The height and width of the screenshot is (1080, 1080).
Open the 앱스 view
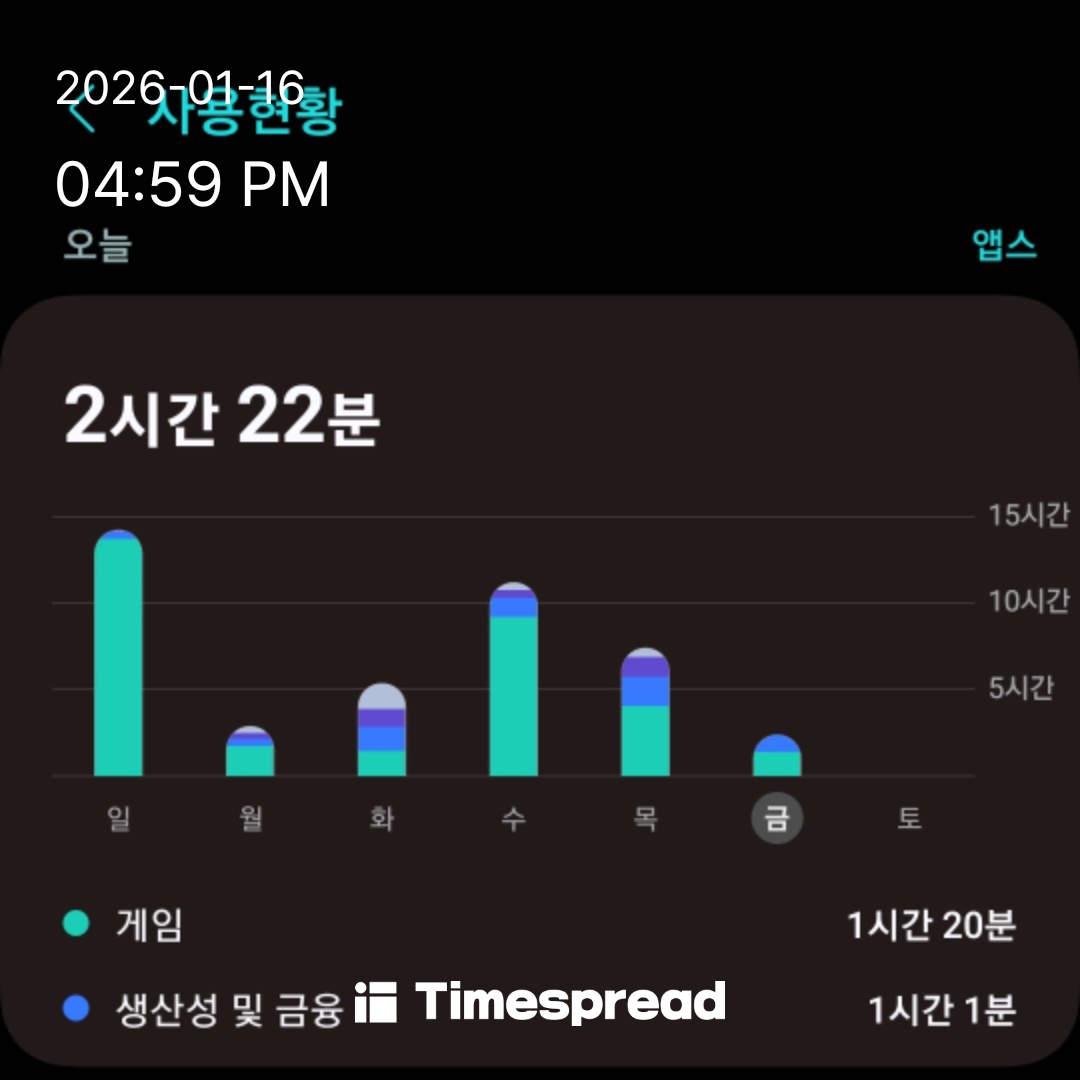pos(1004,244)
